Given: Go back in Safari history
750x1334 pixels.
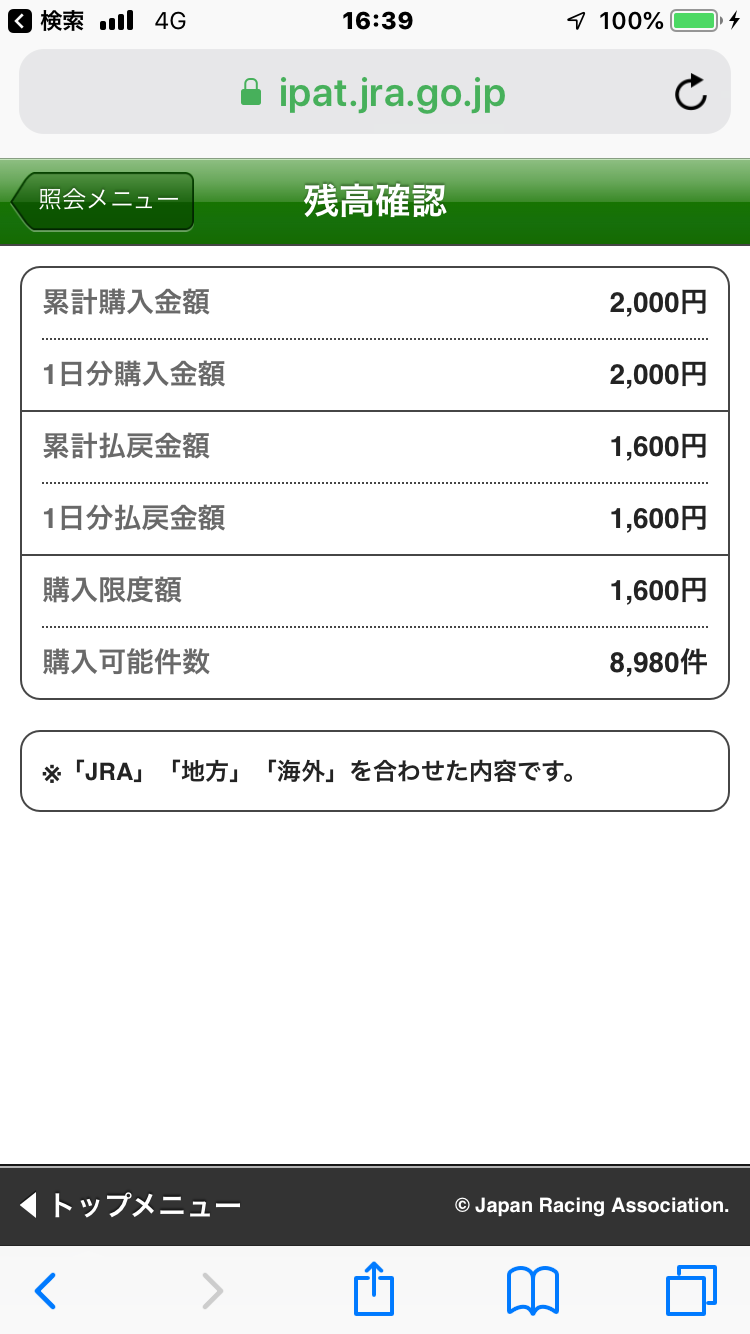Looking at the screenshot, I should click(45, 1291).
